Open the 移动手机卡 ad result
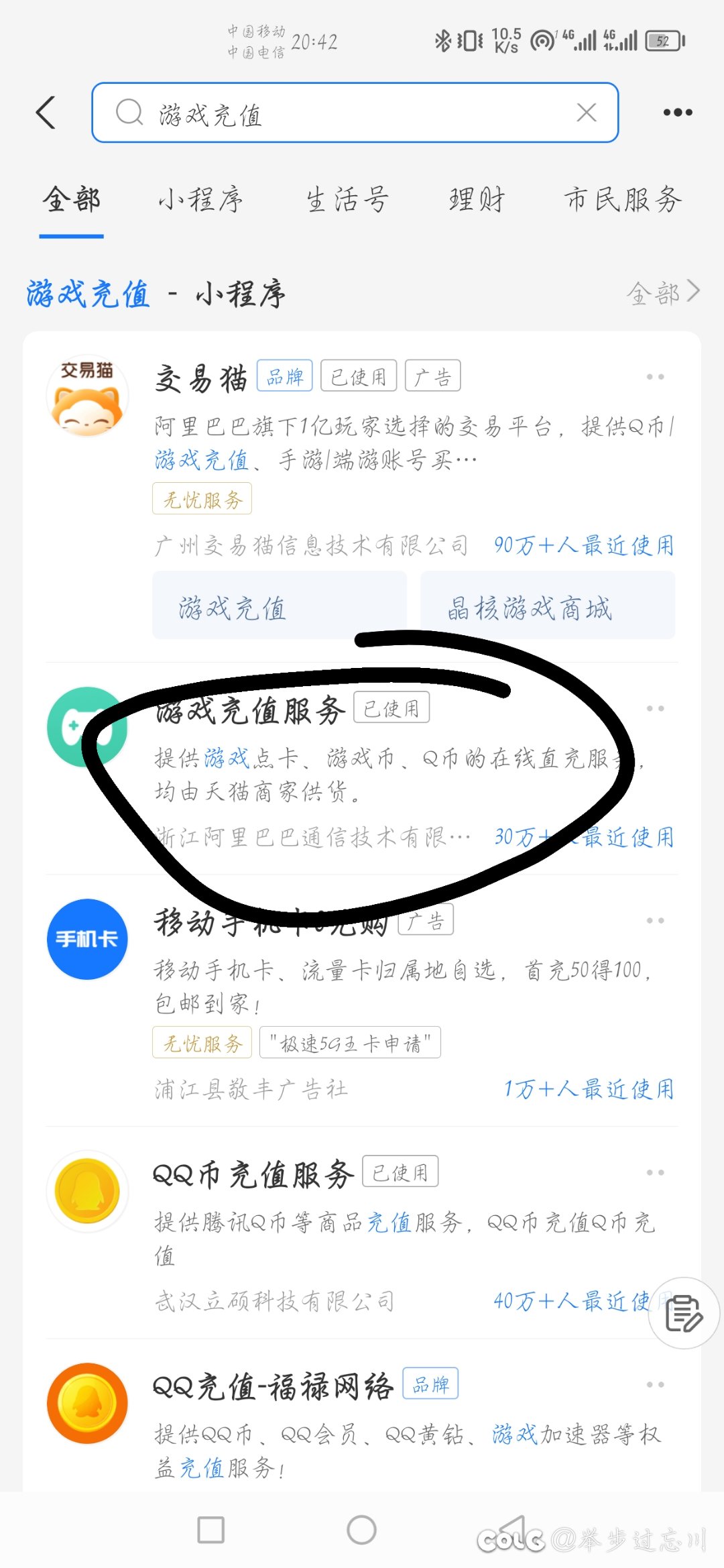Image resolution: width=724 pixels, height=1568 pixels. tap(362, 1001)
